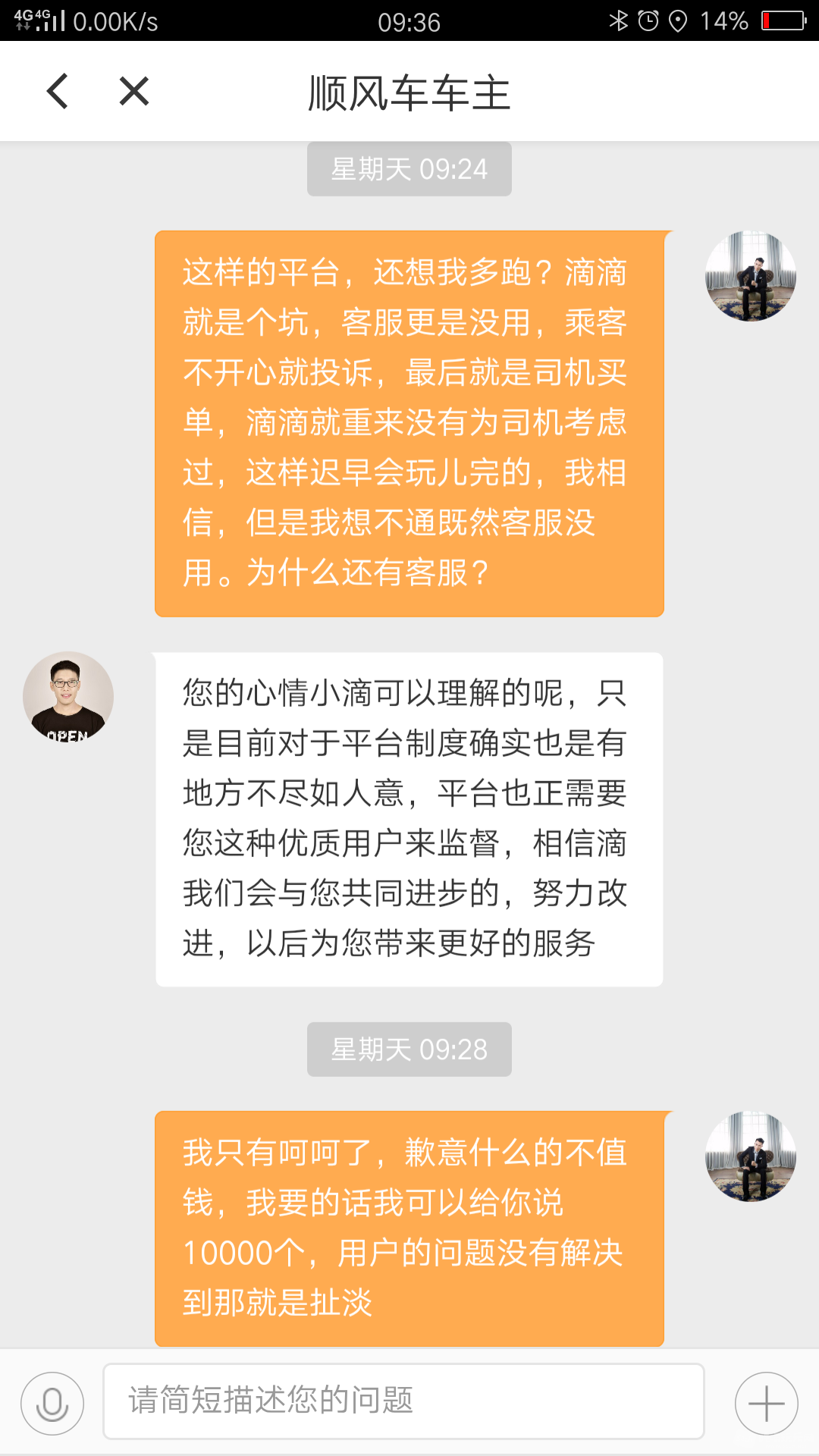Go back with the left arrow

[x=58, y=92]
